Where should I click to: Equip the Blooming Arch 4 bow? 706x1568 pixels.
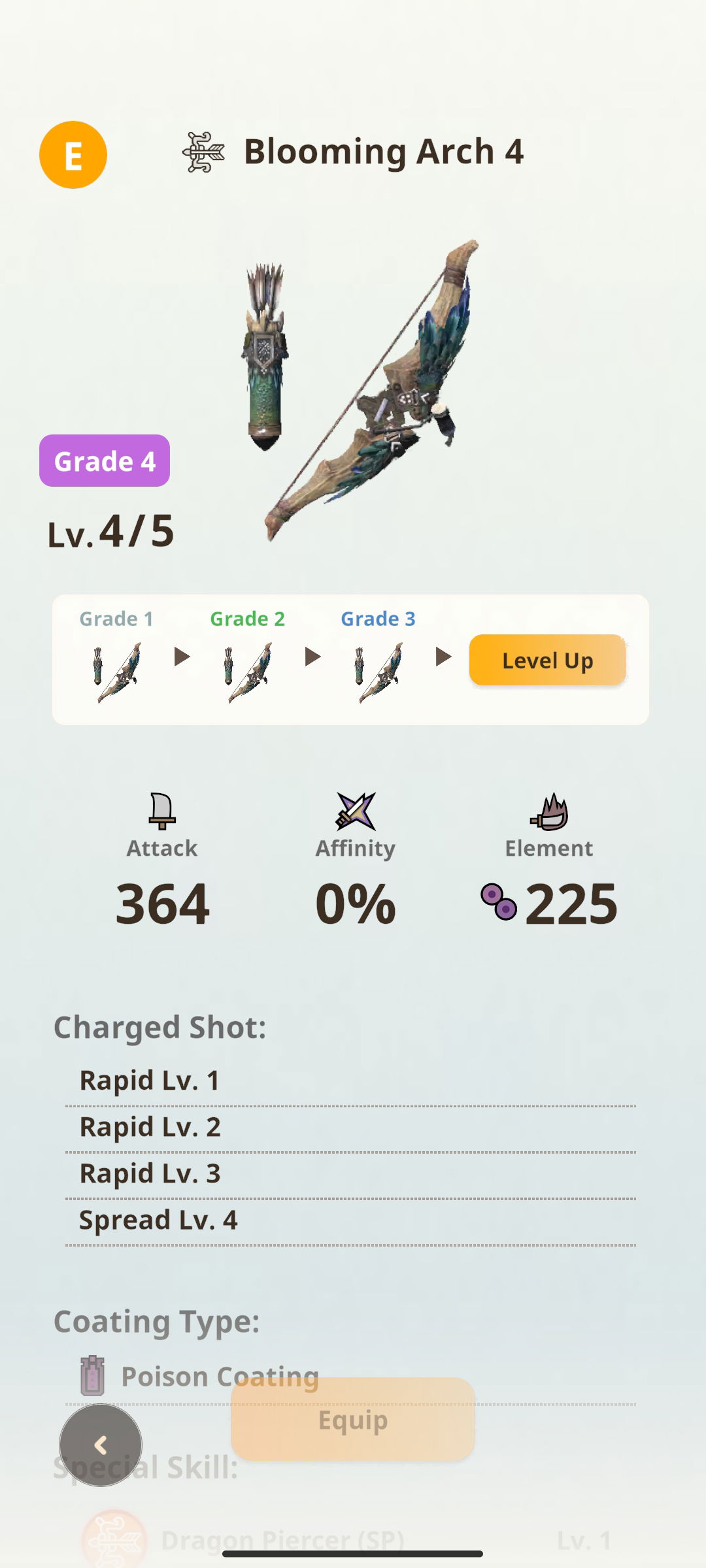click(x=353, y=1419)
